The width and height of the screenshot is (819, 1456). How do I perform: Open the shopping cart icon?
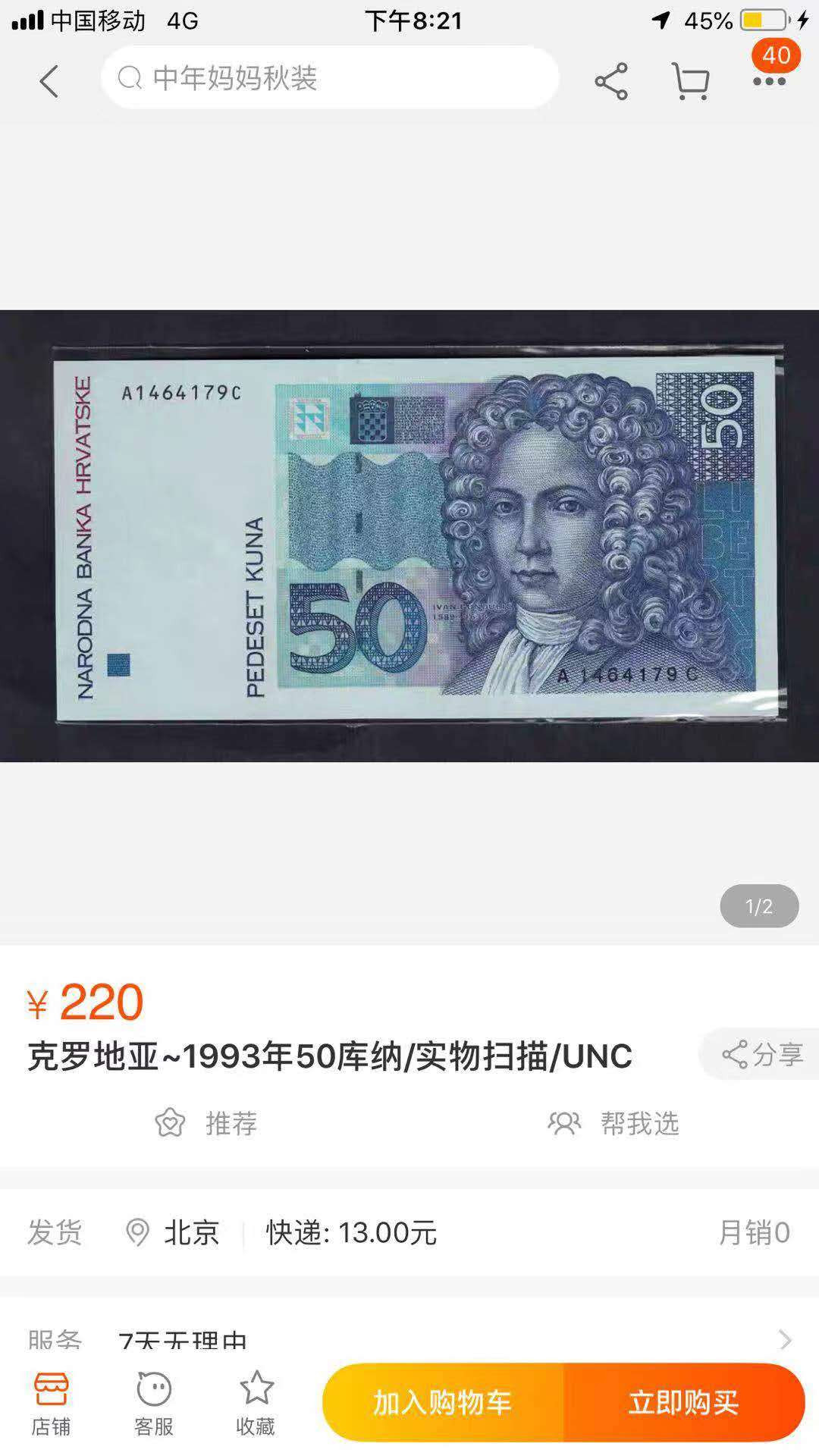click(x=690, y=79)
